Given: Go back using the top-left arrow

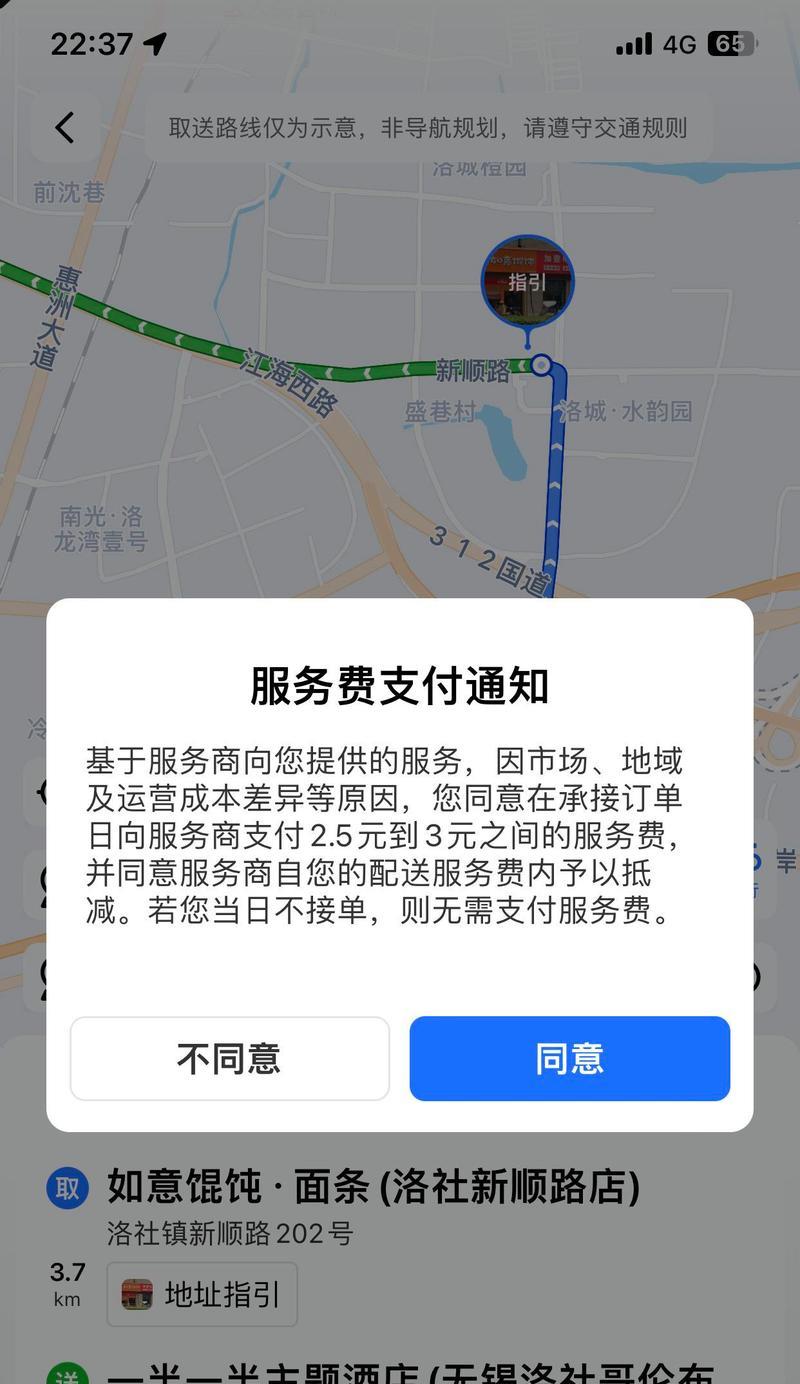Looking at the screenshot, I should (x=65, y=128).
